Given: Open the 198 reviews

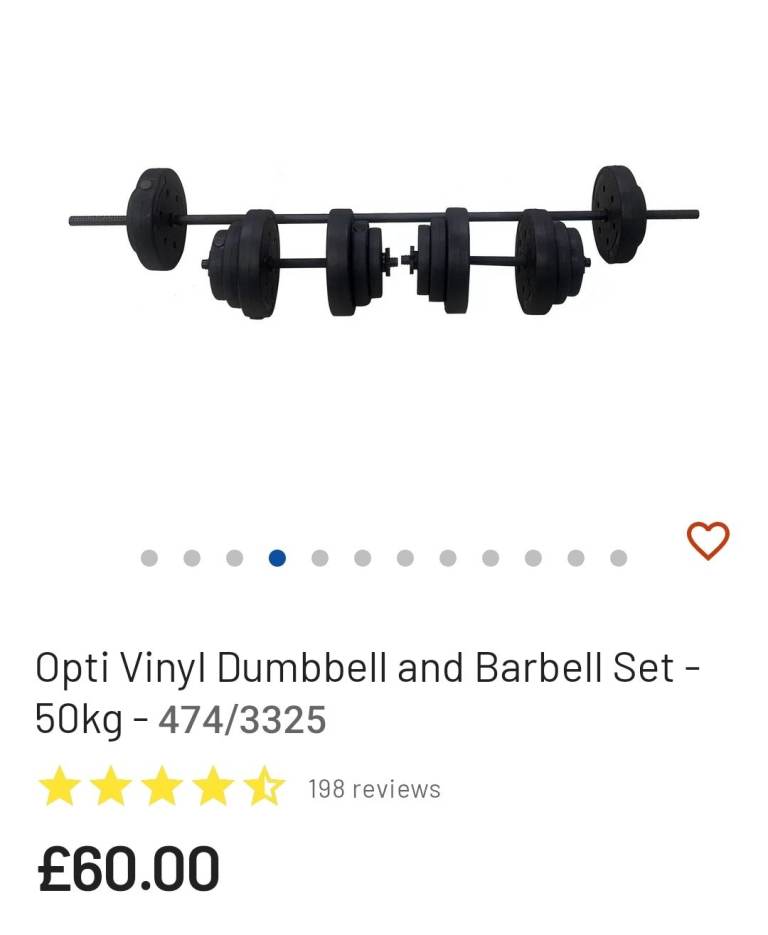Looking at the screenshot, I should pyautogui.click(x=374, y=789).
